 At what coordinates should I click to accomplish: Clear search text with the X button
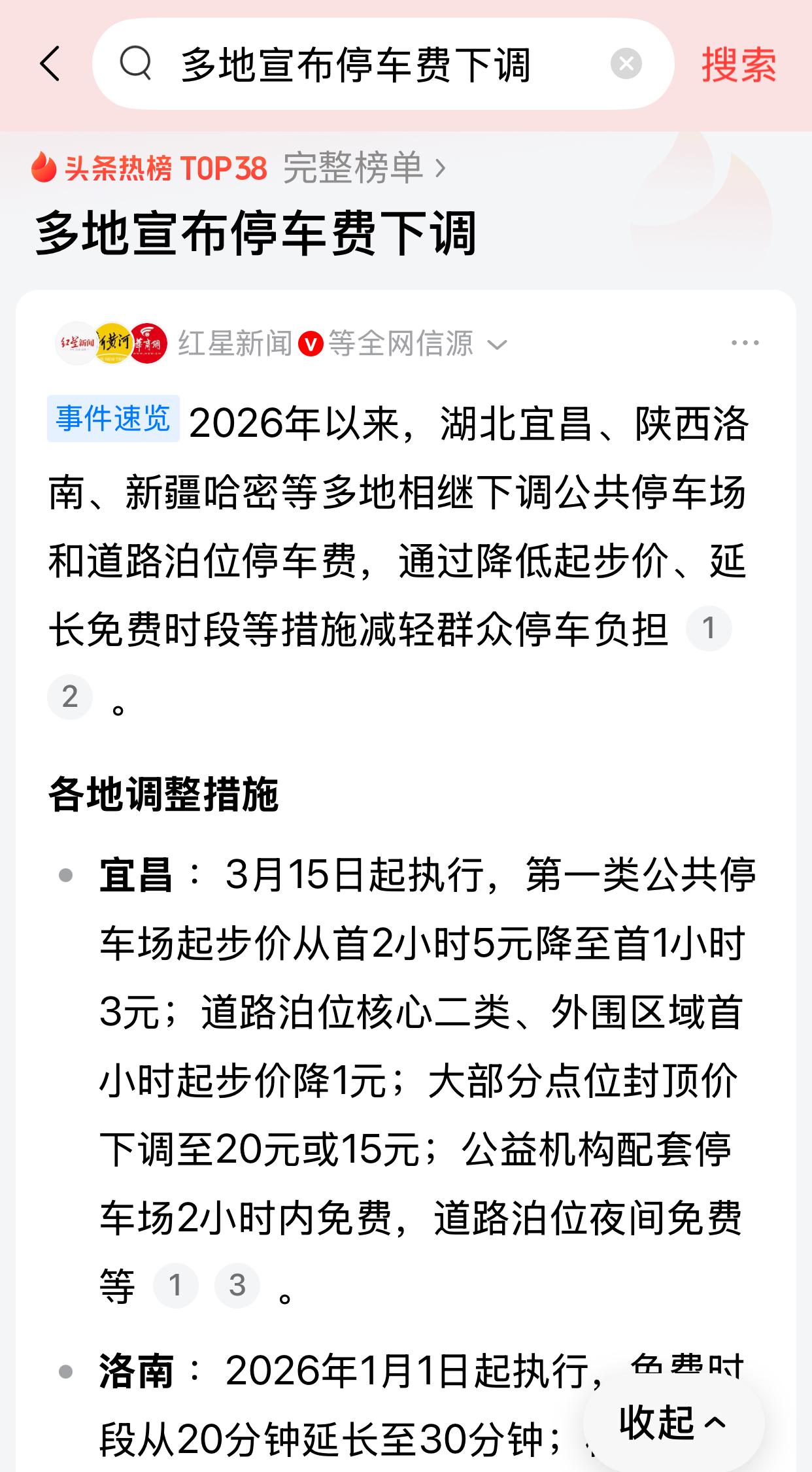click(626, 64)
